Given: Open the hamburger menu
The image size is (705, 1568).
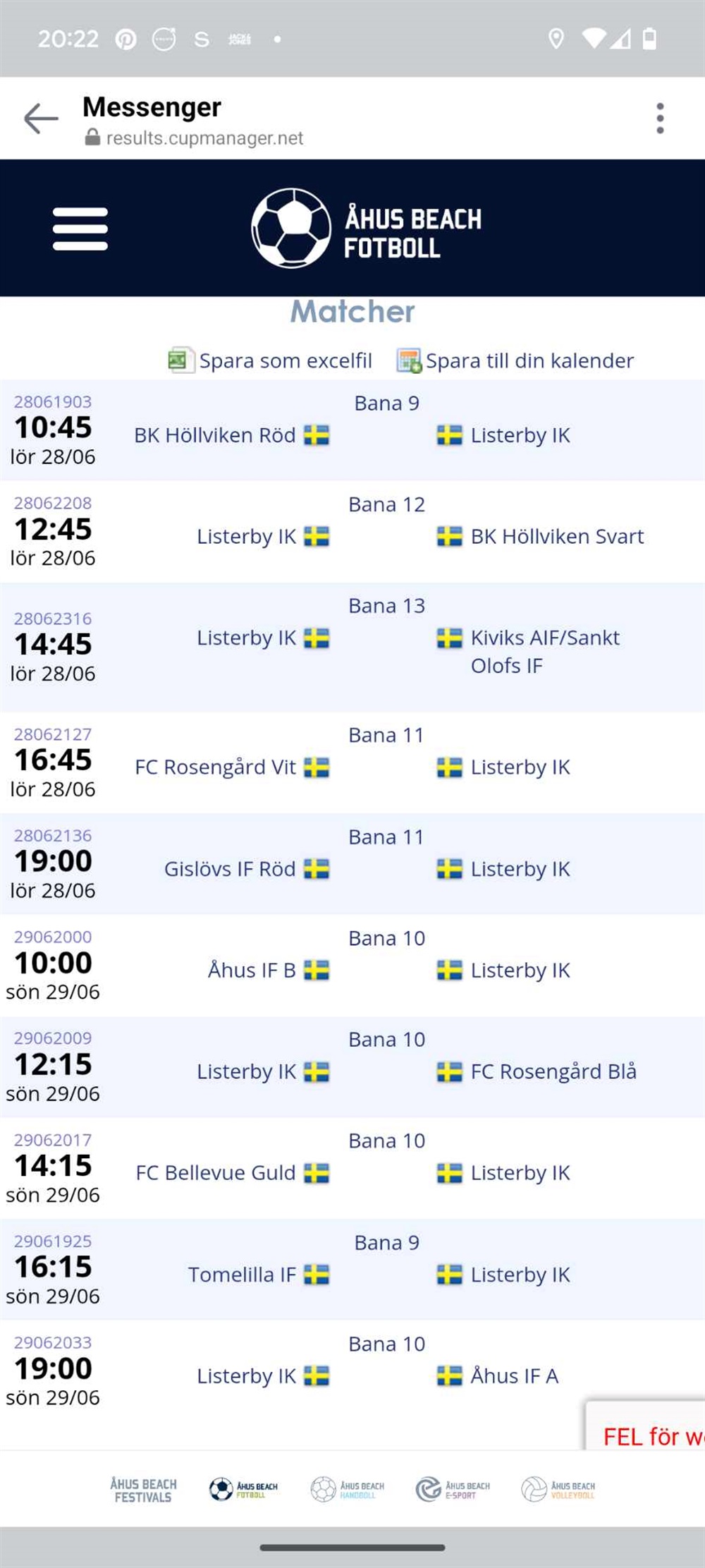Looking at the screenshot, I should pos(80,229).
